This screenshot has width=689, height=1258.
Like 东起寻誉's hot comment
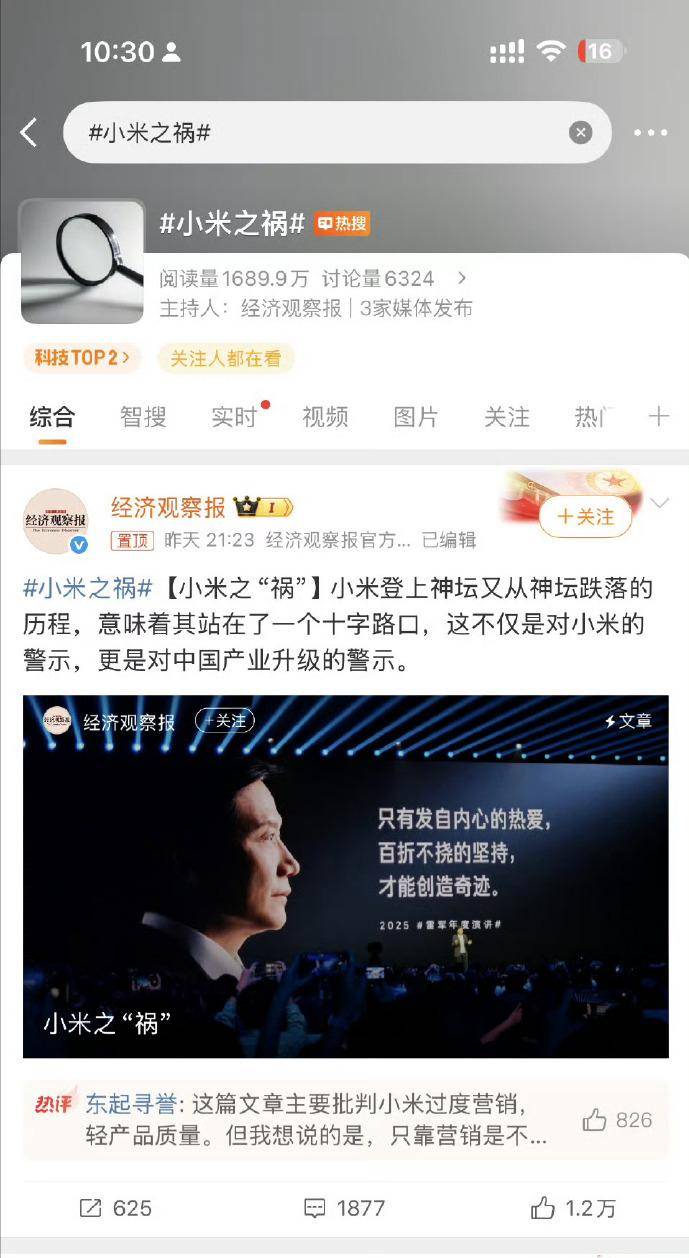[x=596, y=1120]
